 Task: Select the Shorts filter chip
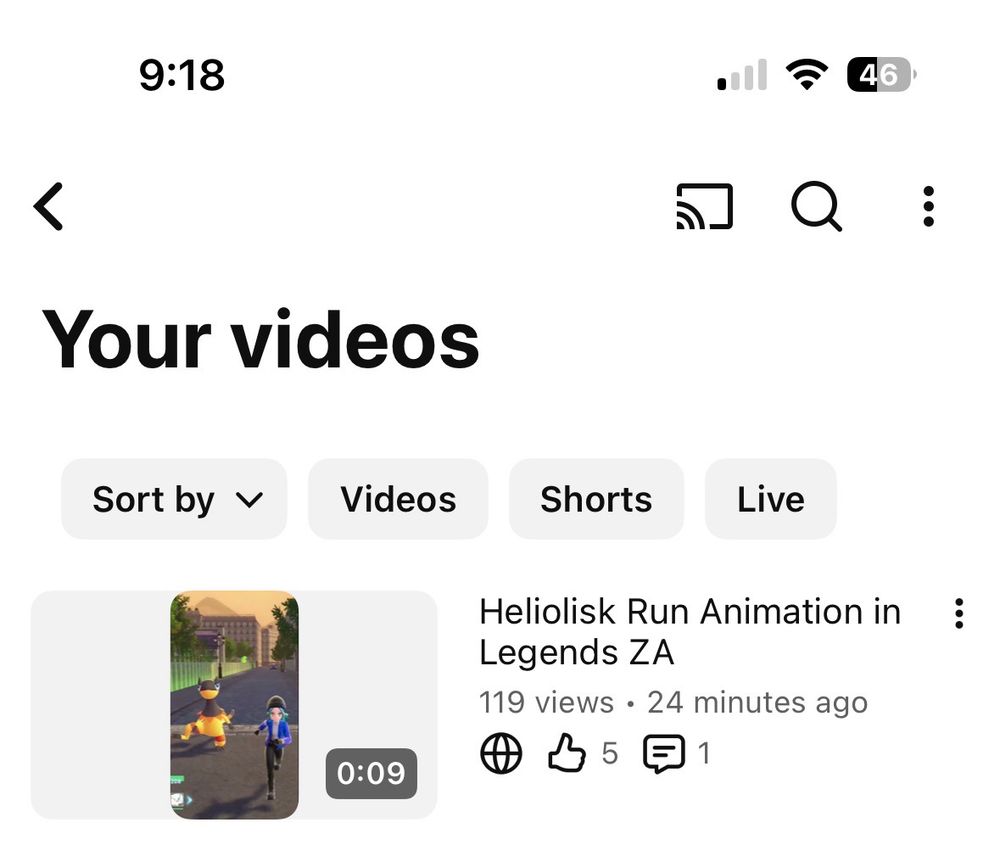596,499
